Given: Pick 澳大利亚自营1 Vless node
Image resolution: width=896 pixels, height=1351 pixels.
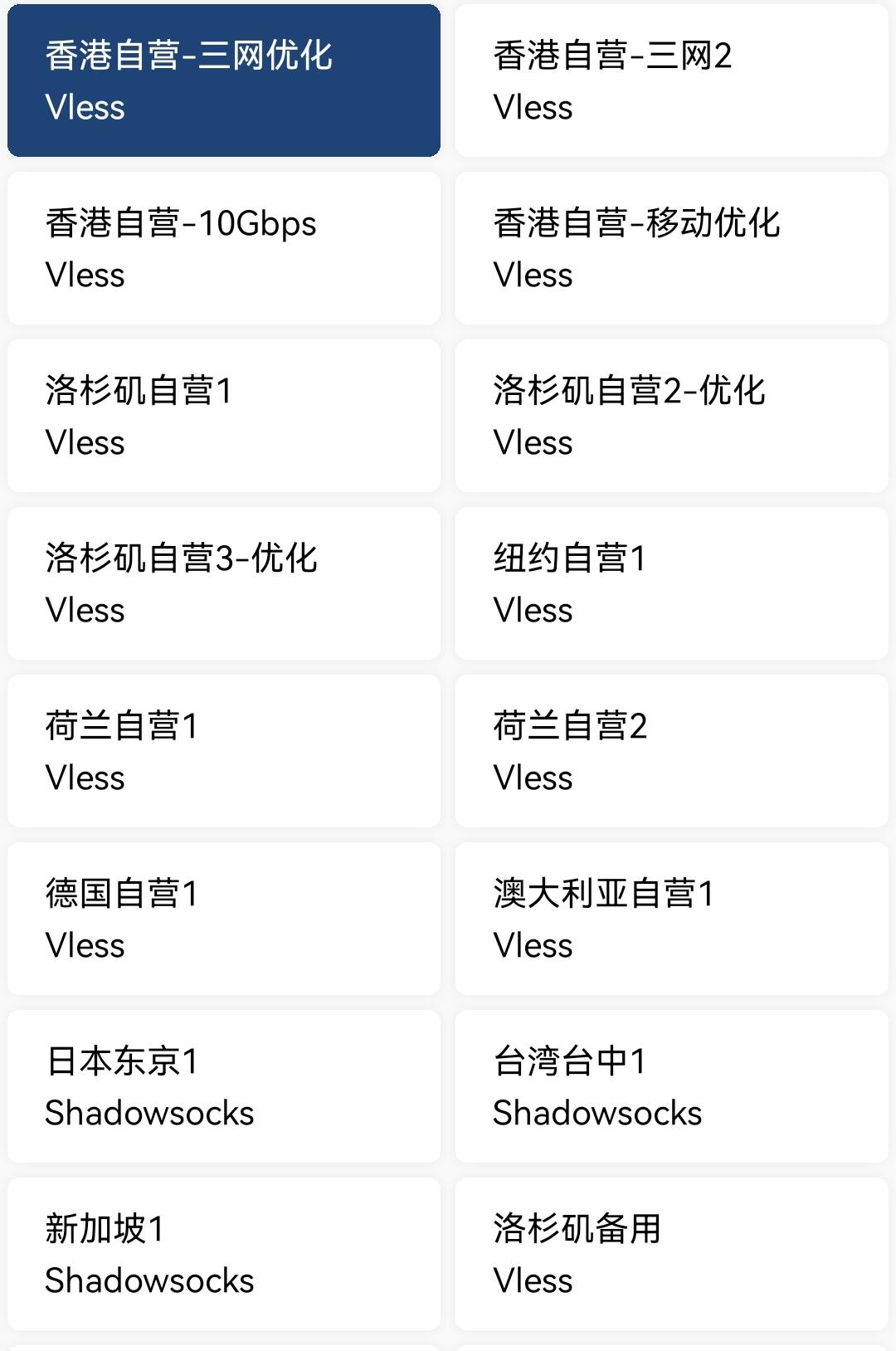Looking at the screenshot, I should (x=671, y=919).
